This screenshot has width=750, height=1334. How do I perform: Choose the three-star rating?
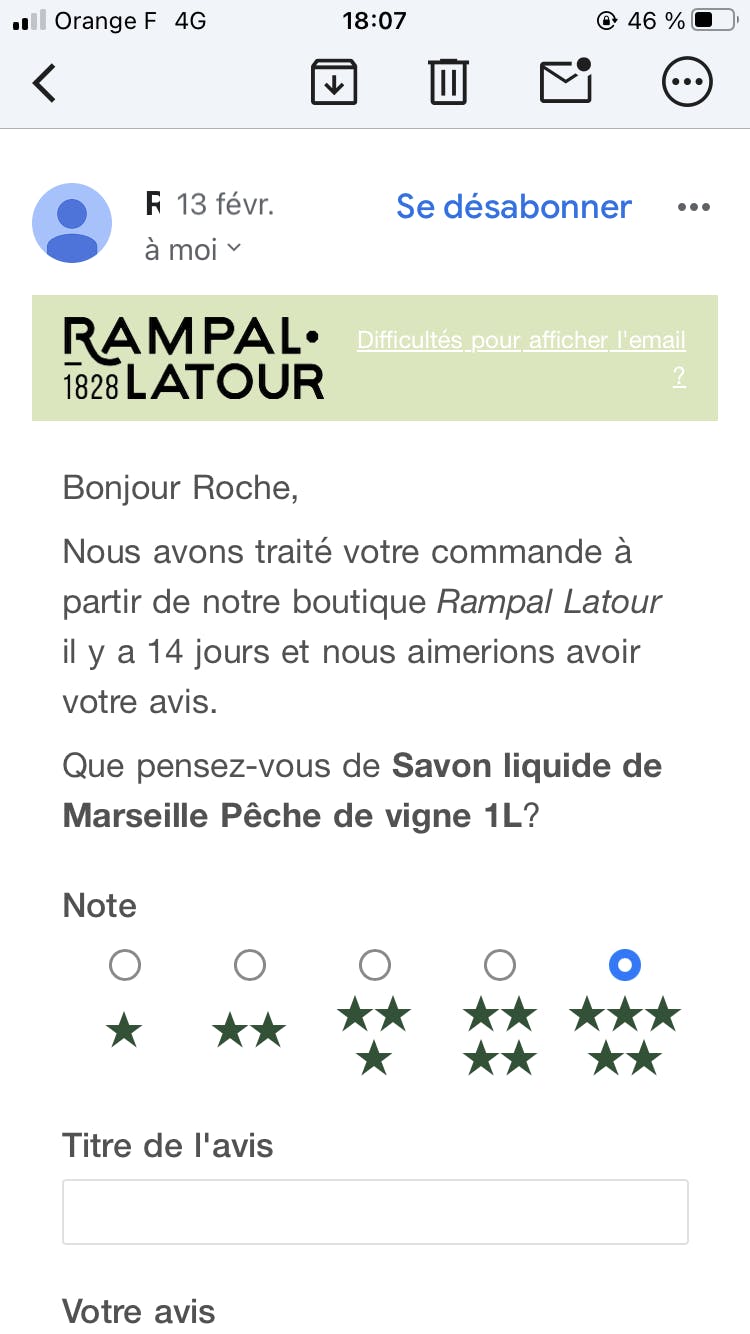[x=375, y=965]
